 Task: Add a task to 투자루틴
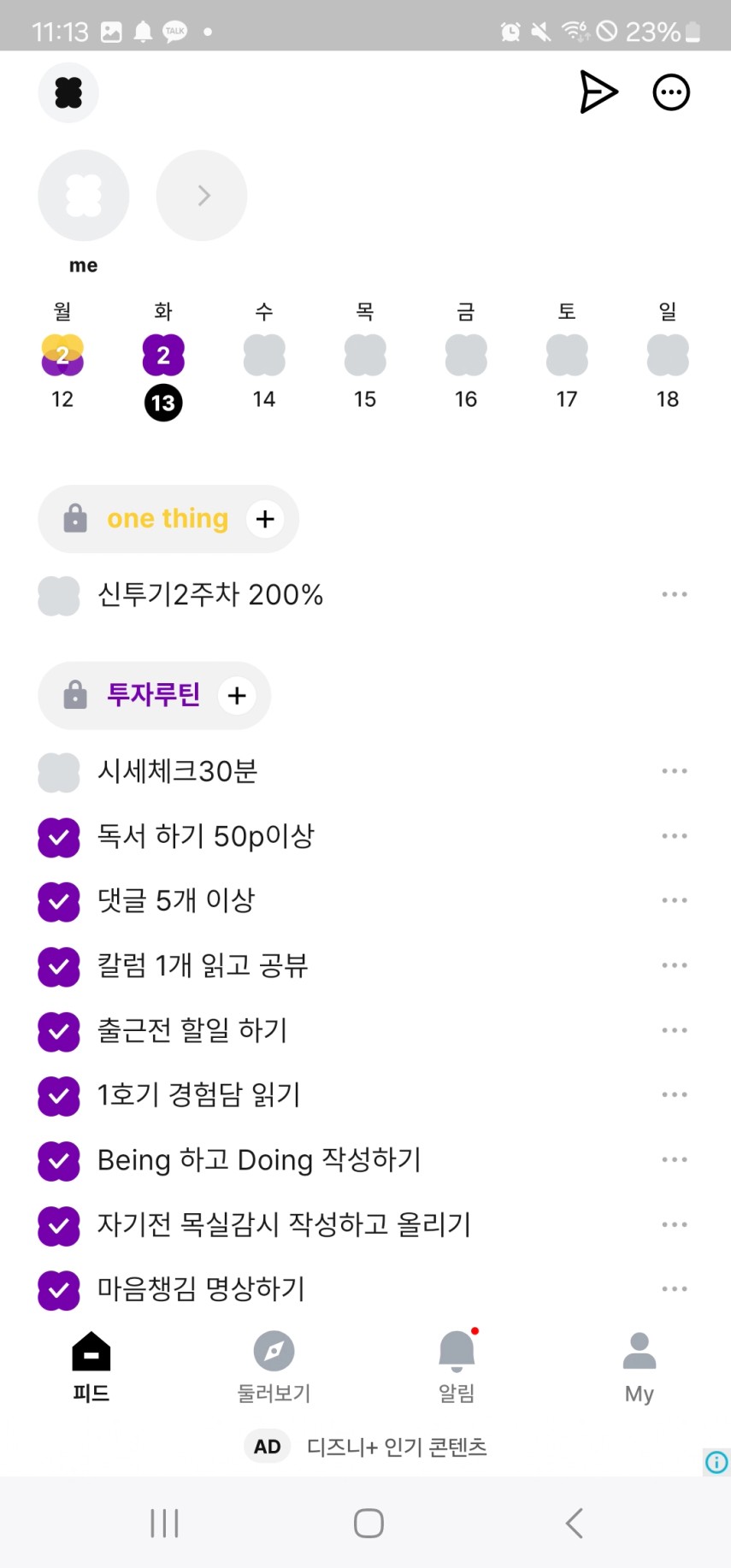(237, 696)
